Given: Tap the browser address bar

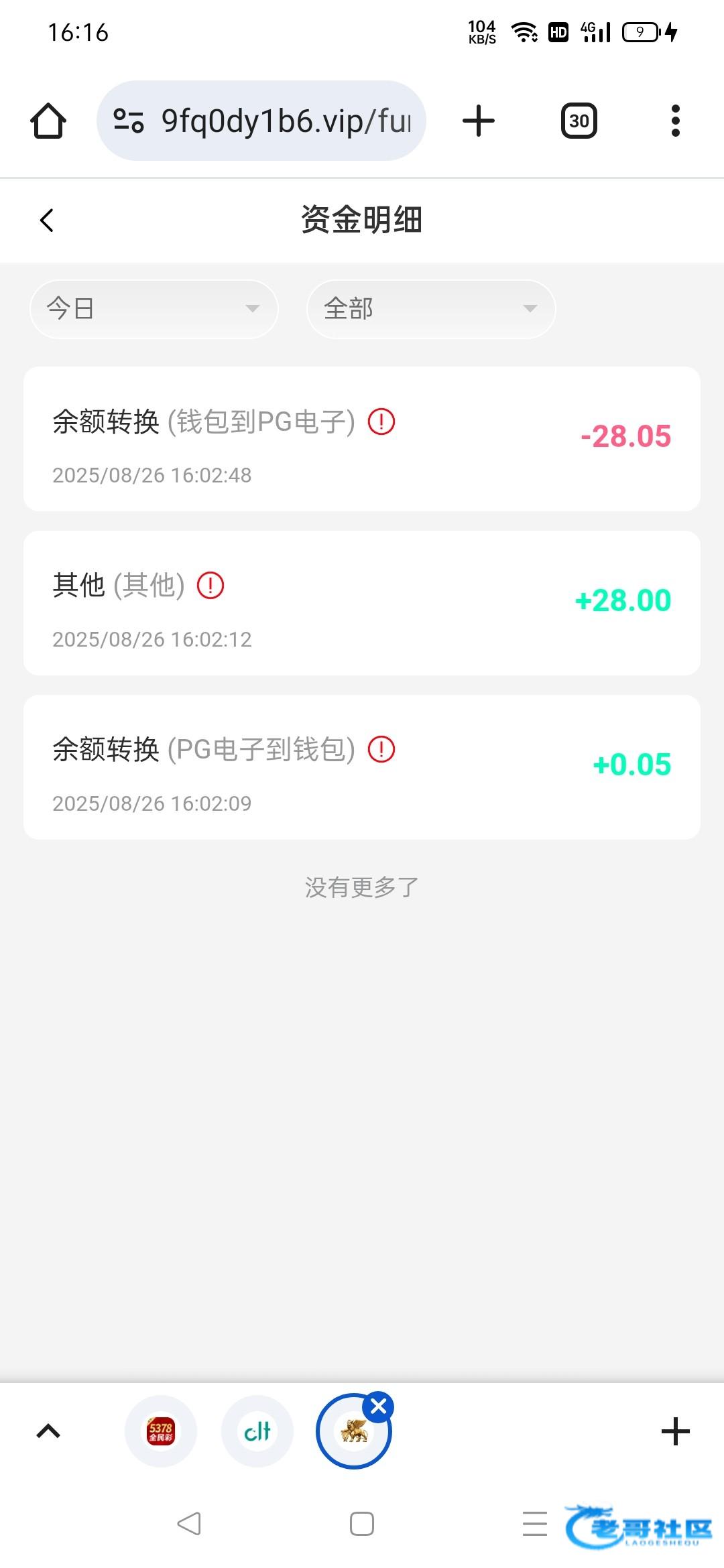Looking at the screenshot, I should (261, 121).
